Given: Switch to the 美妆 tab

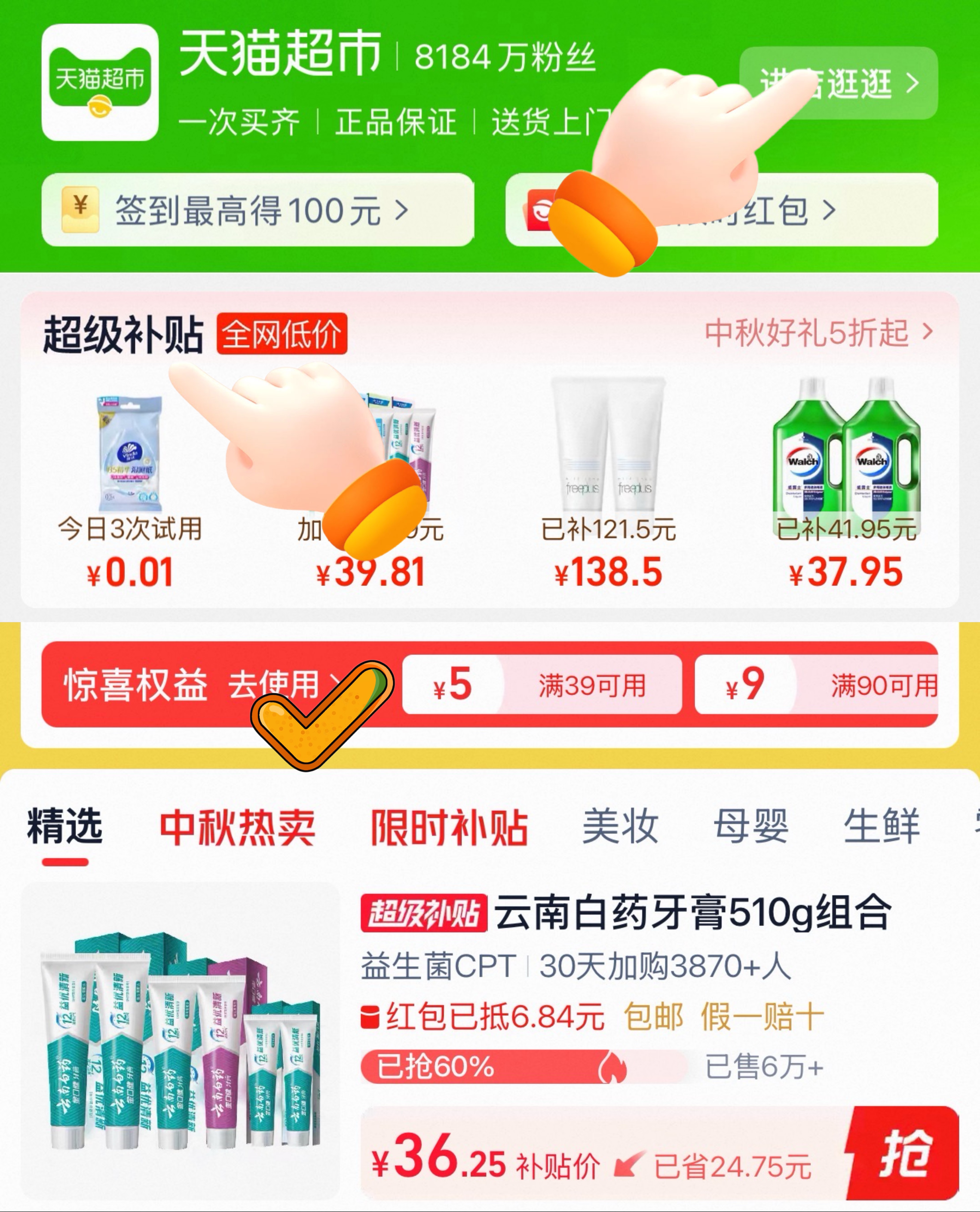Looking at the screenshot, I should (620, 826).
